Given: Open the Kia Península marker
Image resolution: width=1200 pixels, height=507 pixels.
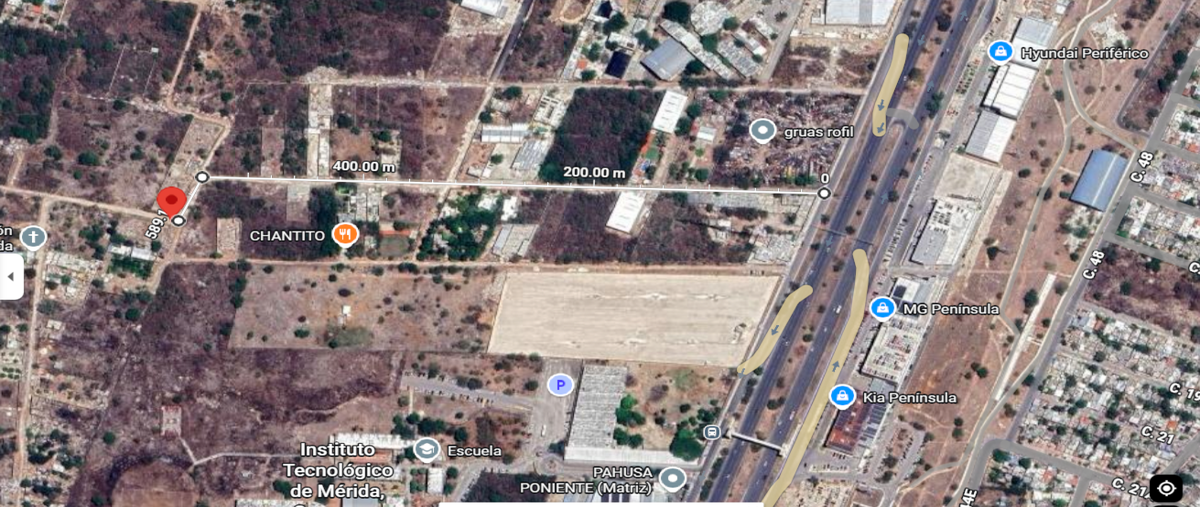Looking at the screenshot, I should 842,397.
